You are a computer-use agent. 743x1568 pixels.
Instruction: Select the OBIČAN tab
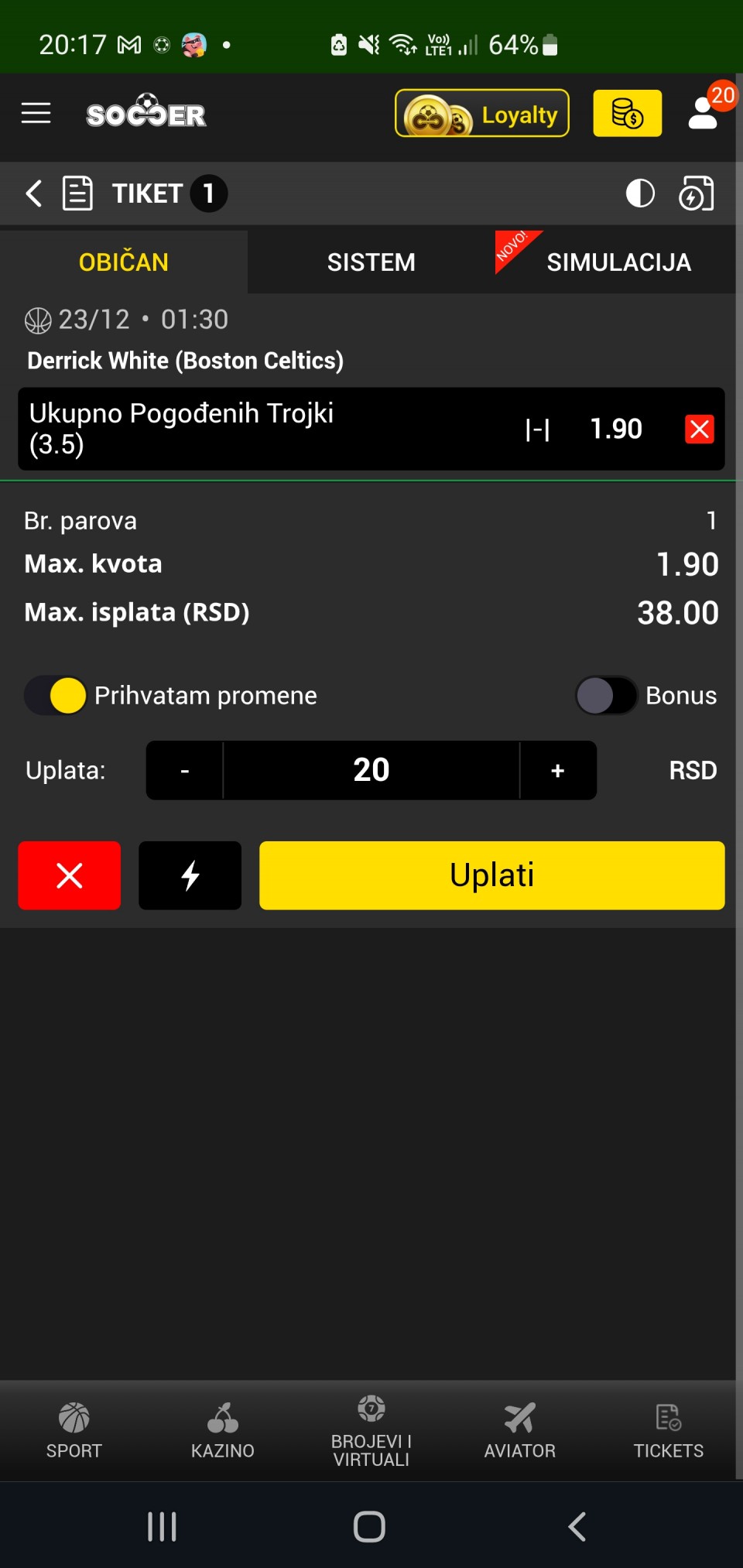pyautogui.click(x=124, y=262)
